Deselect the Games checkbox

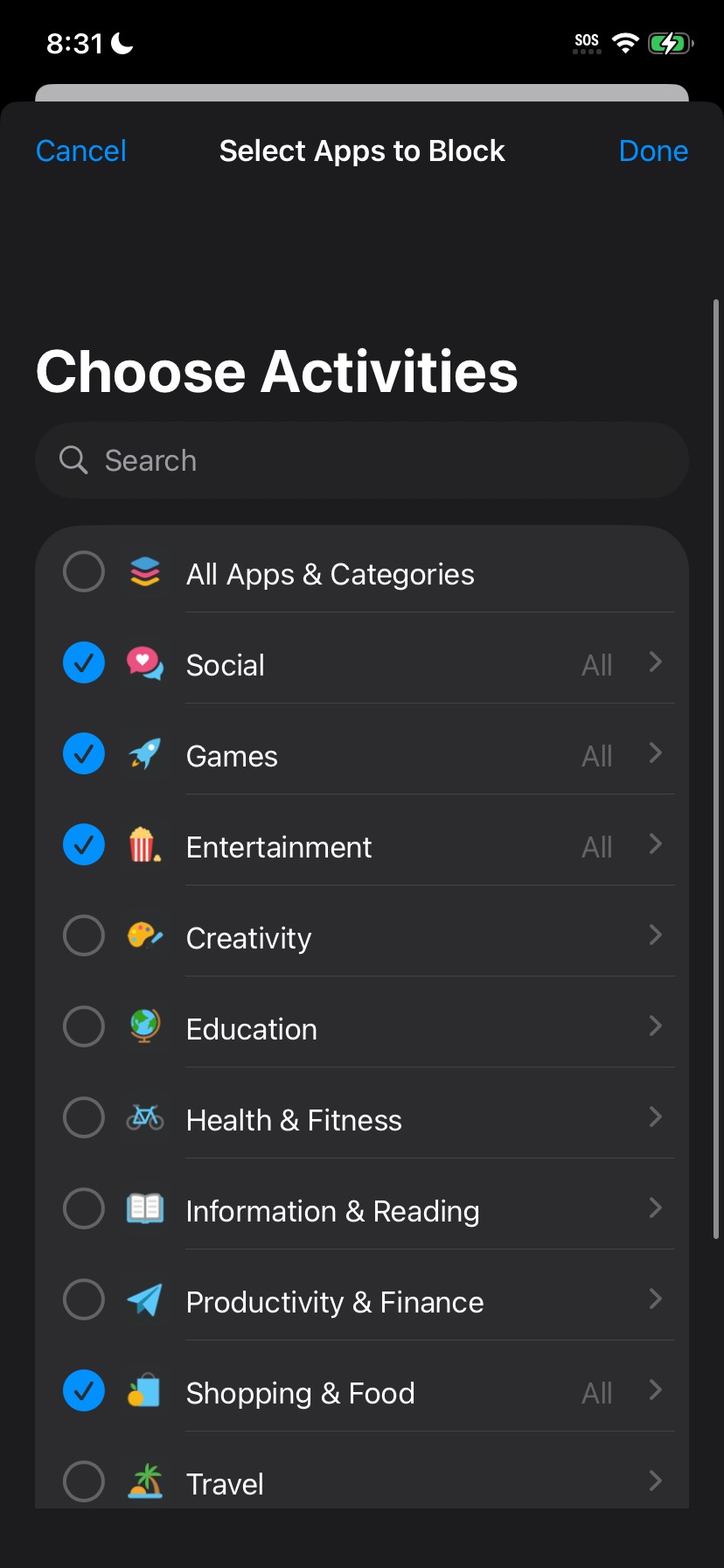[x=83, y=753]
